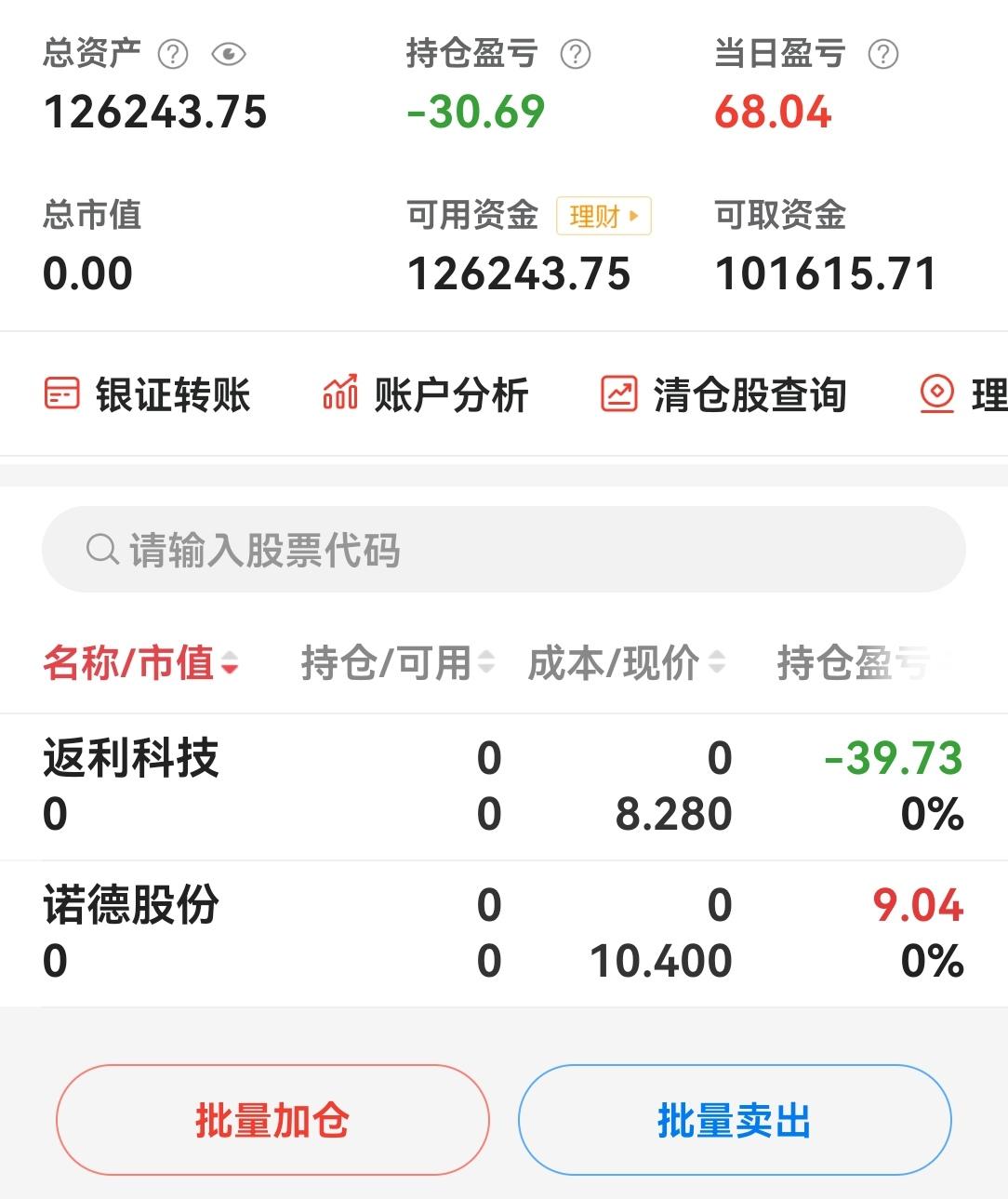Tap the 理财 chip beside 可用资金
The width and height of the screenshot is (1008, 1199).
point(603,216)
